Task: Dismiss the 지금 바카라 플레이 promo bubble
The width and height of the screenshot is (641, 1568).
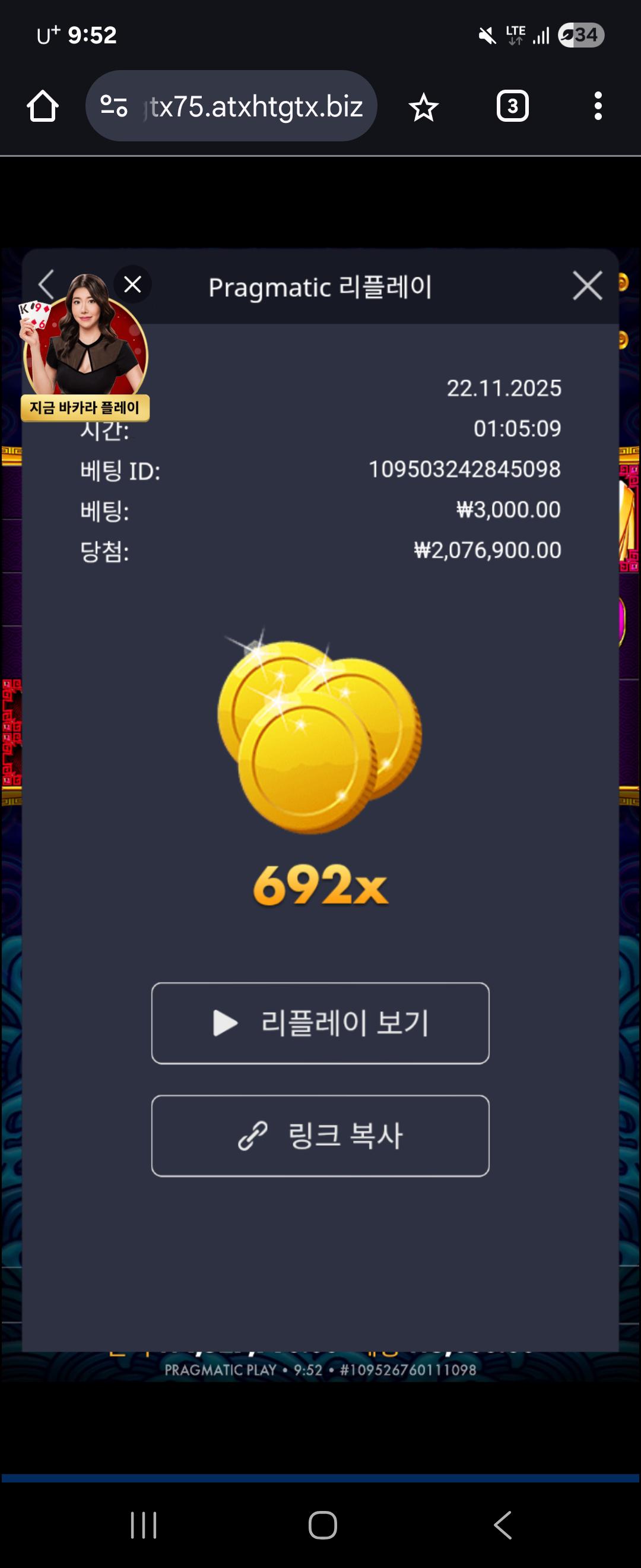Action: pos(132,284)
